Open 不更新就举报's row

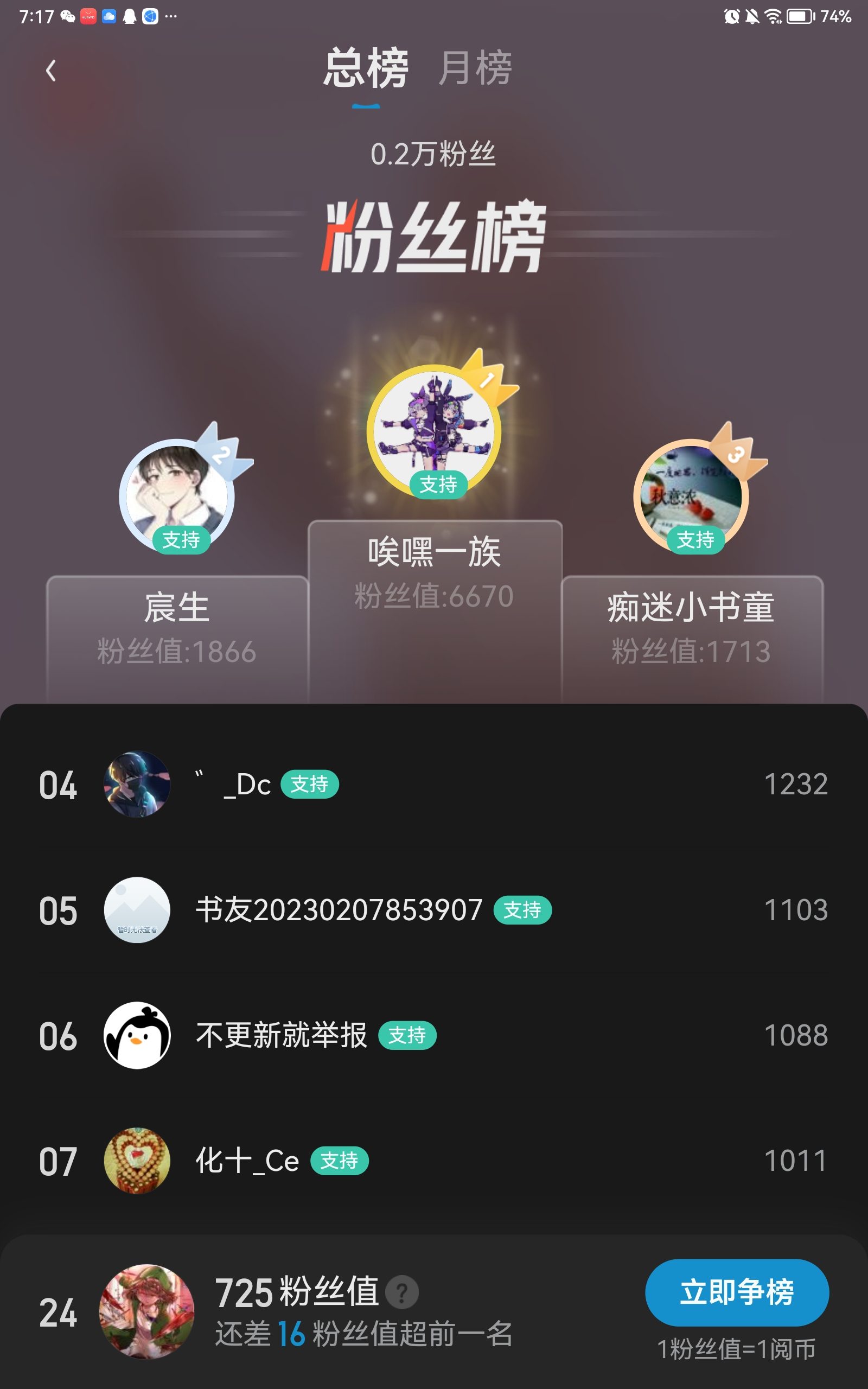point(433,1035)
